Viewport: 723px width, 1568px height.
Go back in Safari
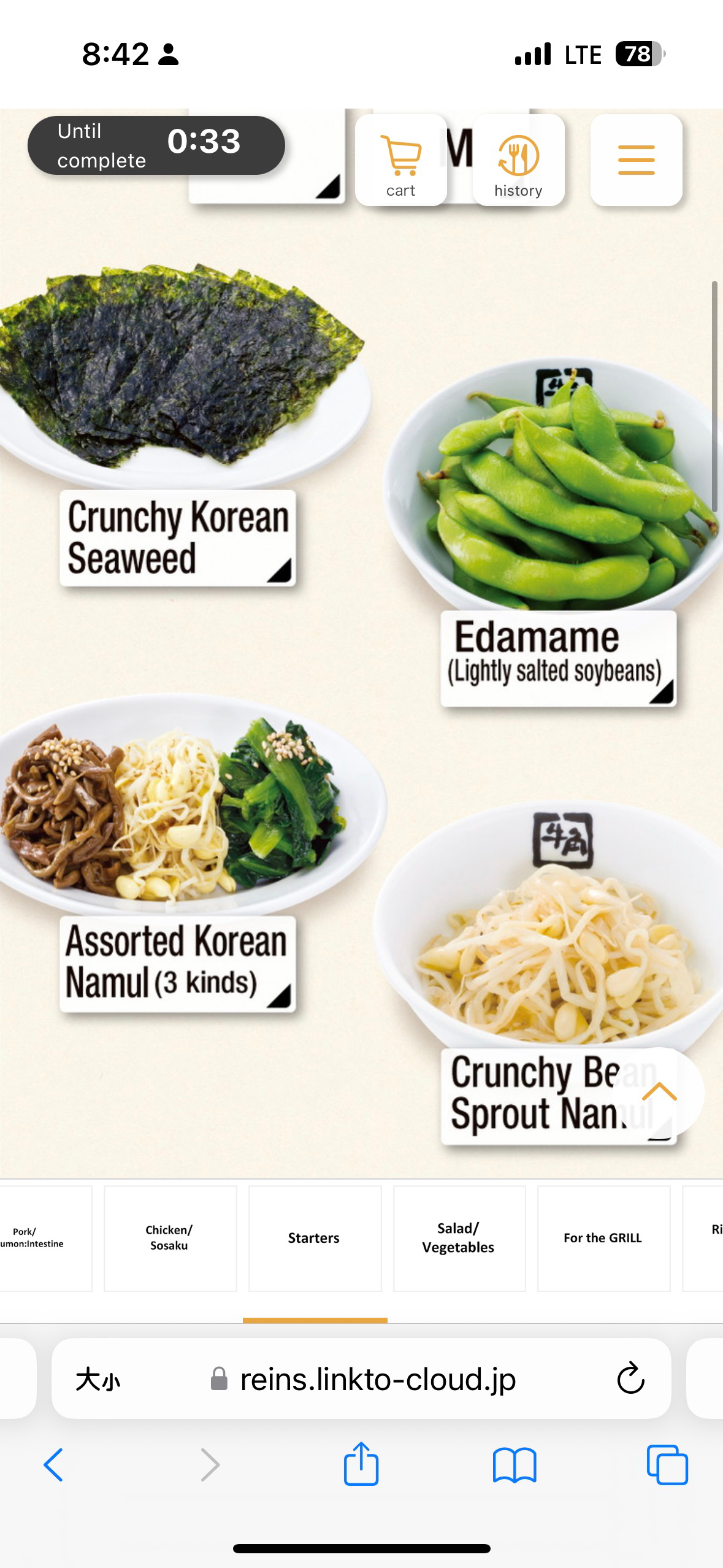(53, 1465)
